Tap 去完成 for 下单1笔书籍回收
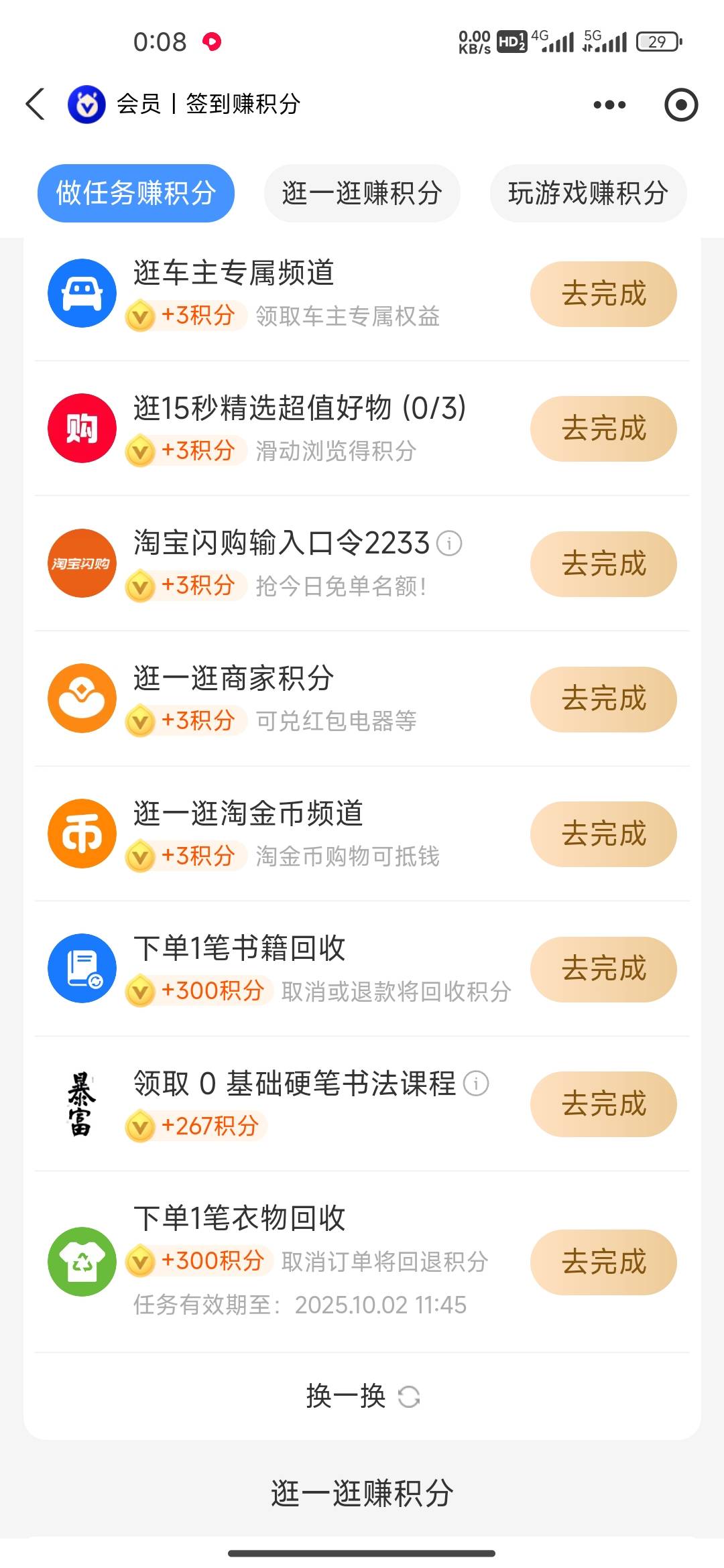Viewport: 724px width, 1568px height. point(603,969)
